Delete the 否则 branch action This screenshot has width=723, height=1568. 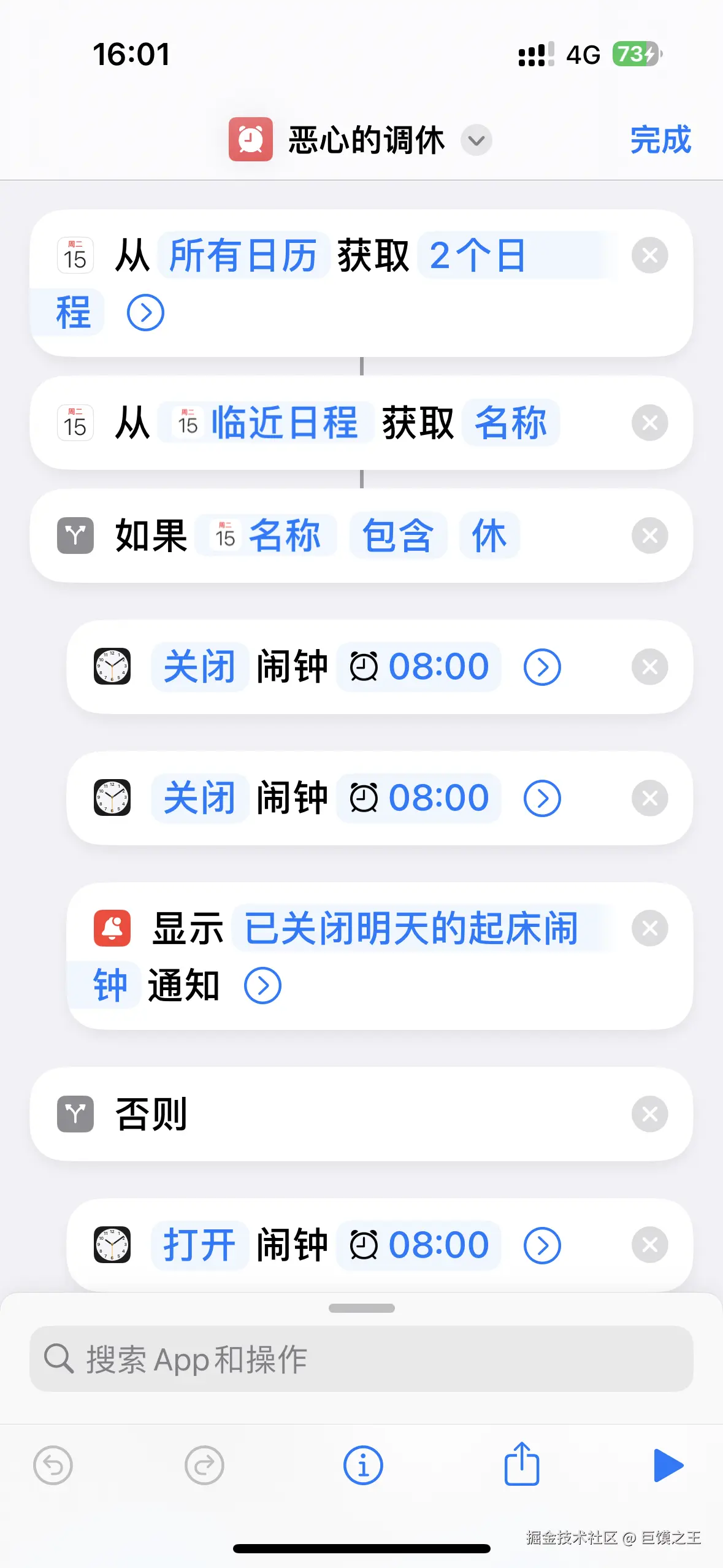649,1114
